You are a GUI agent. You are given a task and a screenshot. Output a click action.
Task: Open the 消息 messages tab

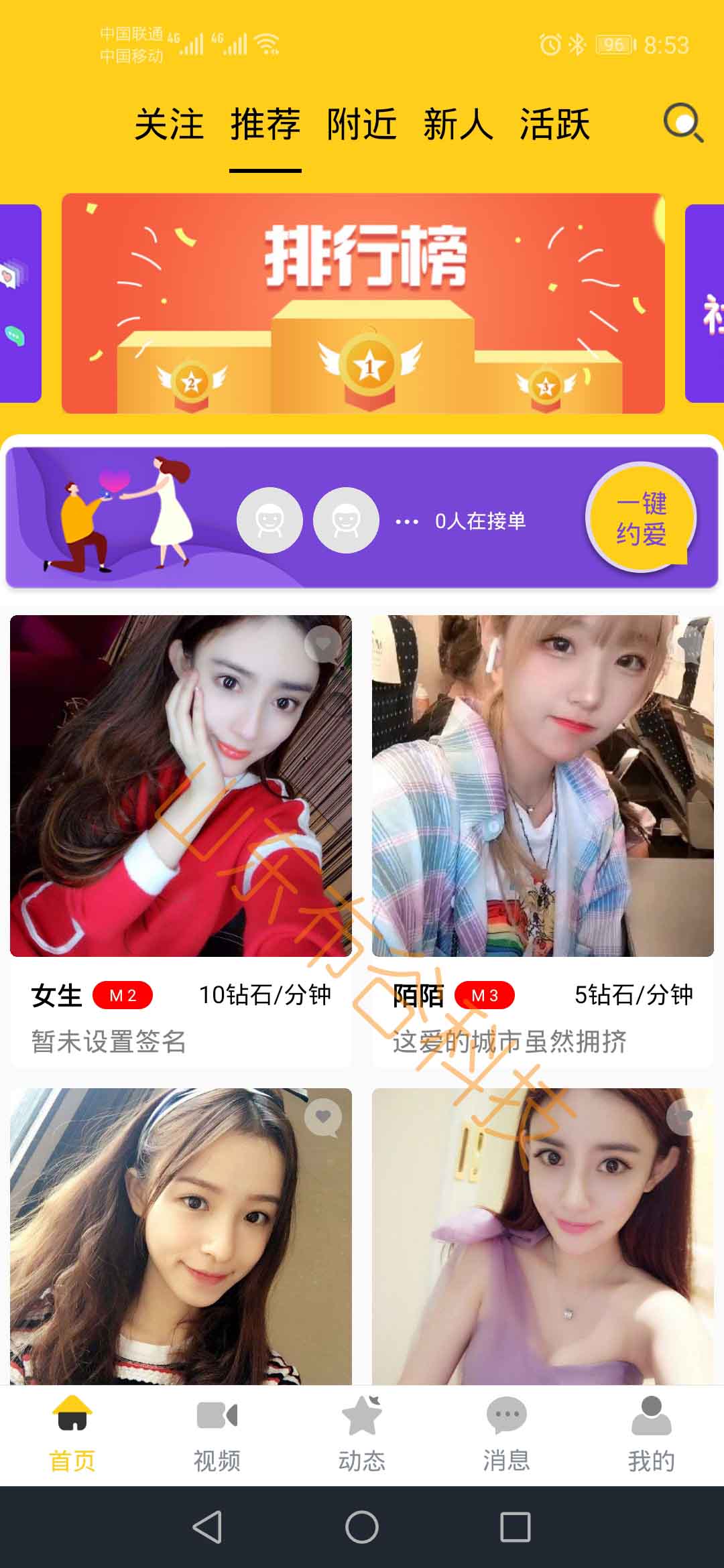tap(507, 1434)
